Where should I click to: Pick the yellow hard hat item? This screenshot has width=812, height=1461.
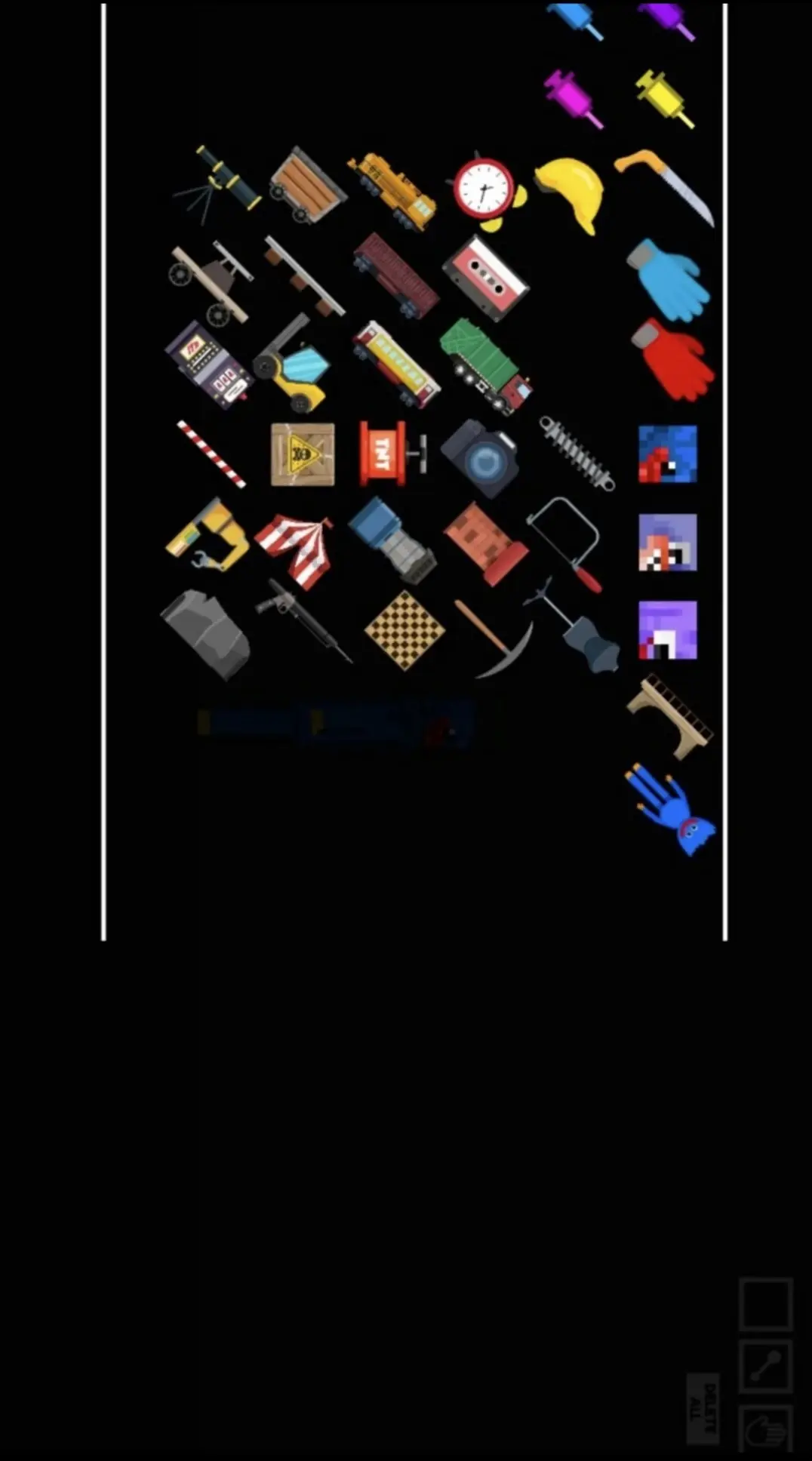coord(571,192)
